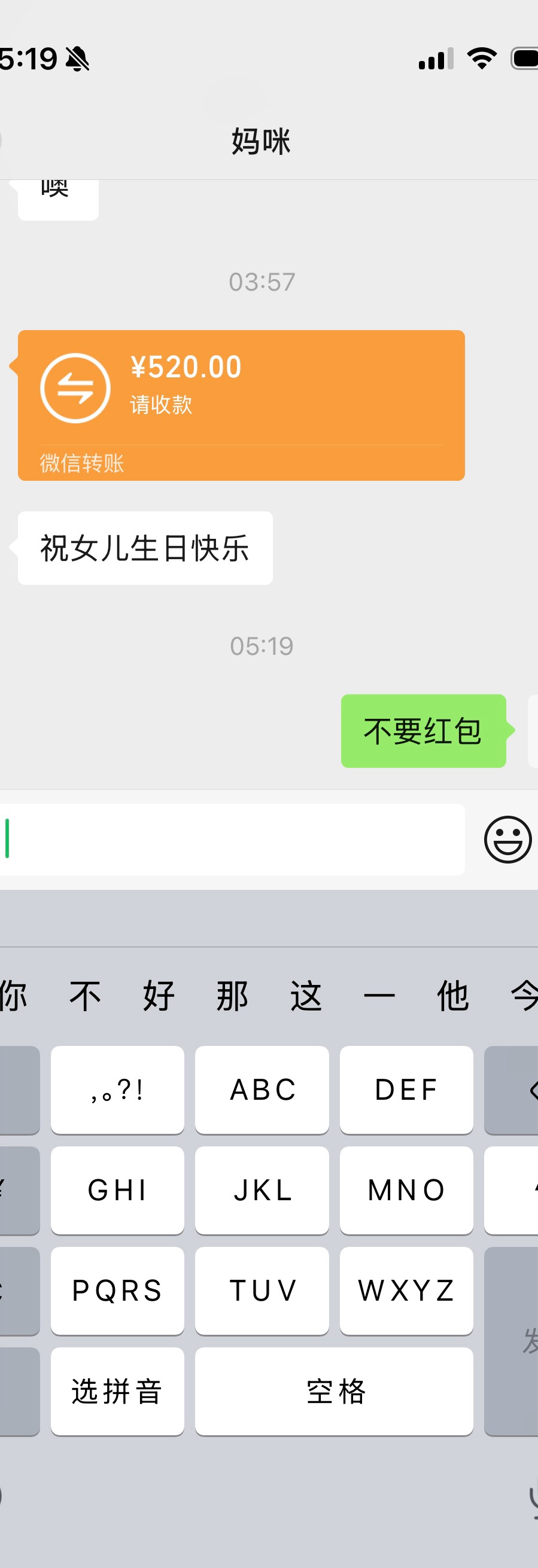This screenshot has width=538, height=1568.
Task: Focus the message input field
Action: point(235,839)
